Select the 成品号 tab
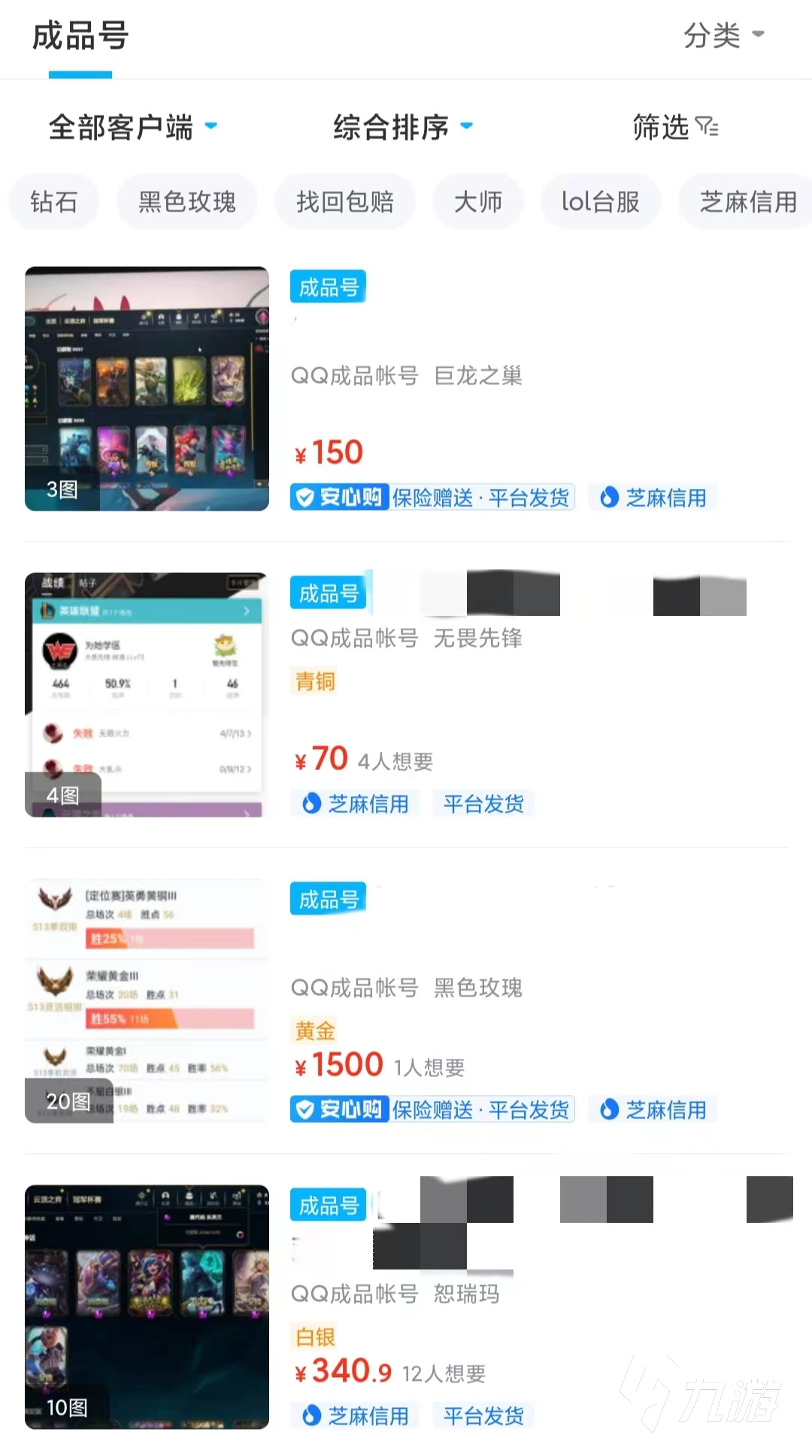The height and width of the screenshot is (1456, 812). click(x=80, y=36)
